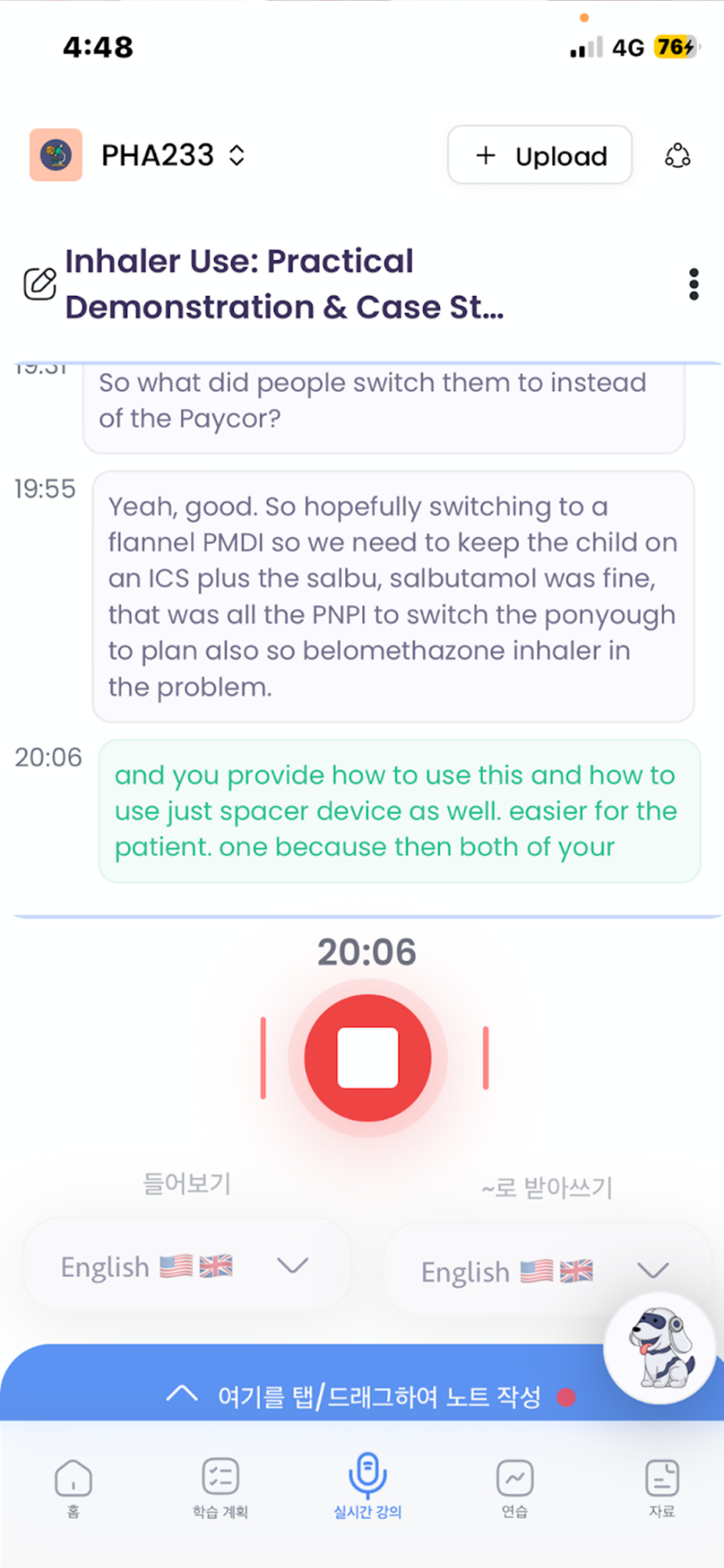
Task: Edit the lecture title with the pencil icon
Action: point(39,284)
